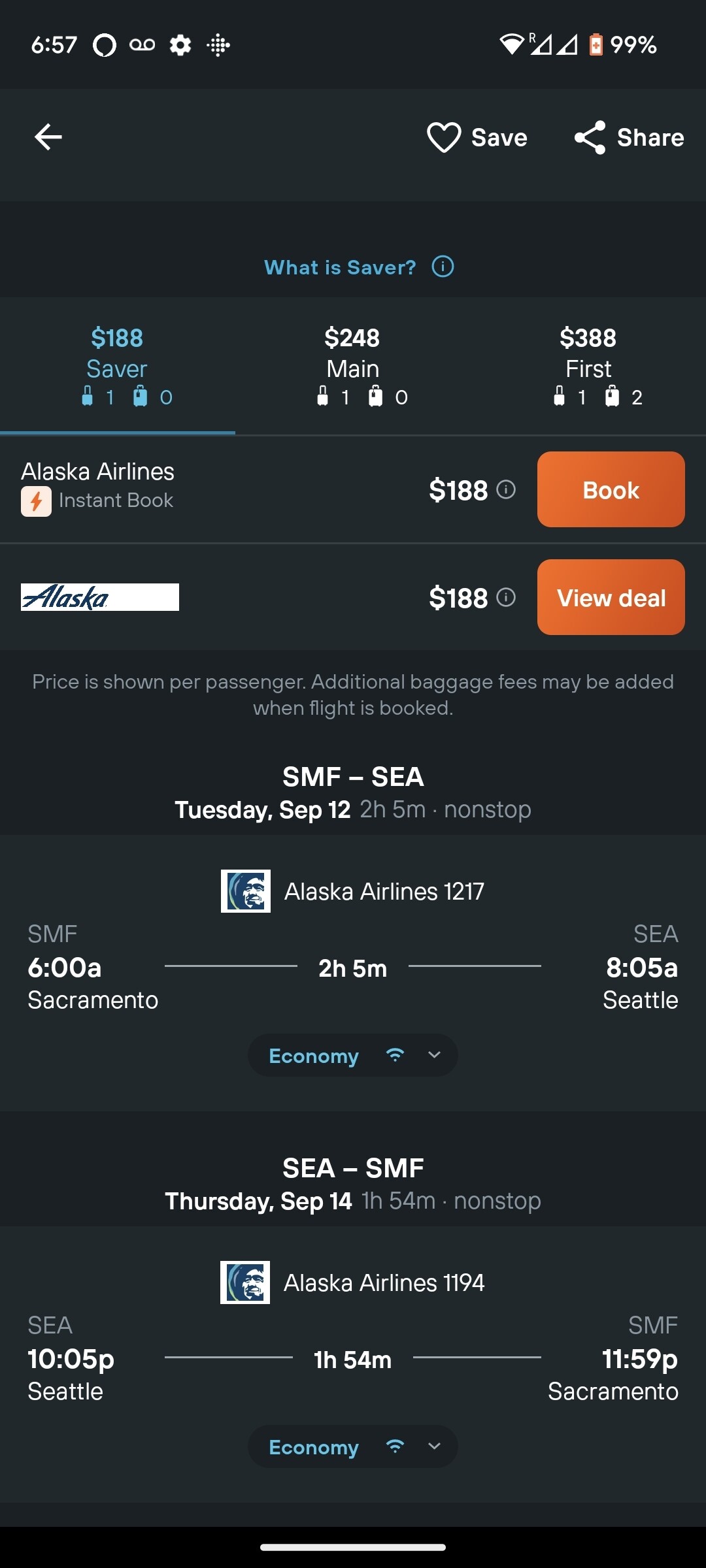Screen dimensions: 706x1568
Task: Tap the Alaska Airlines 1217 logo thumbnail
Action: (246, 890)
